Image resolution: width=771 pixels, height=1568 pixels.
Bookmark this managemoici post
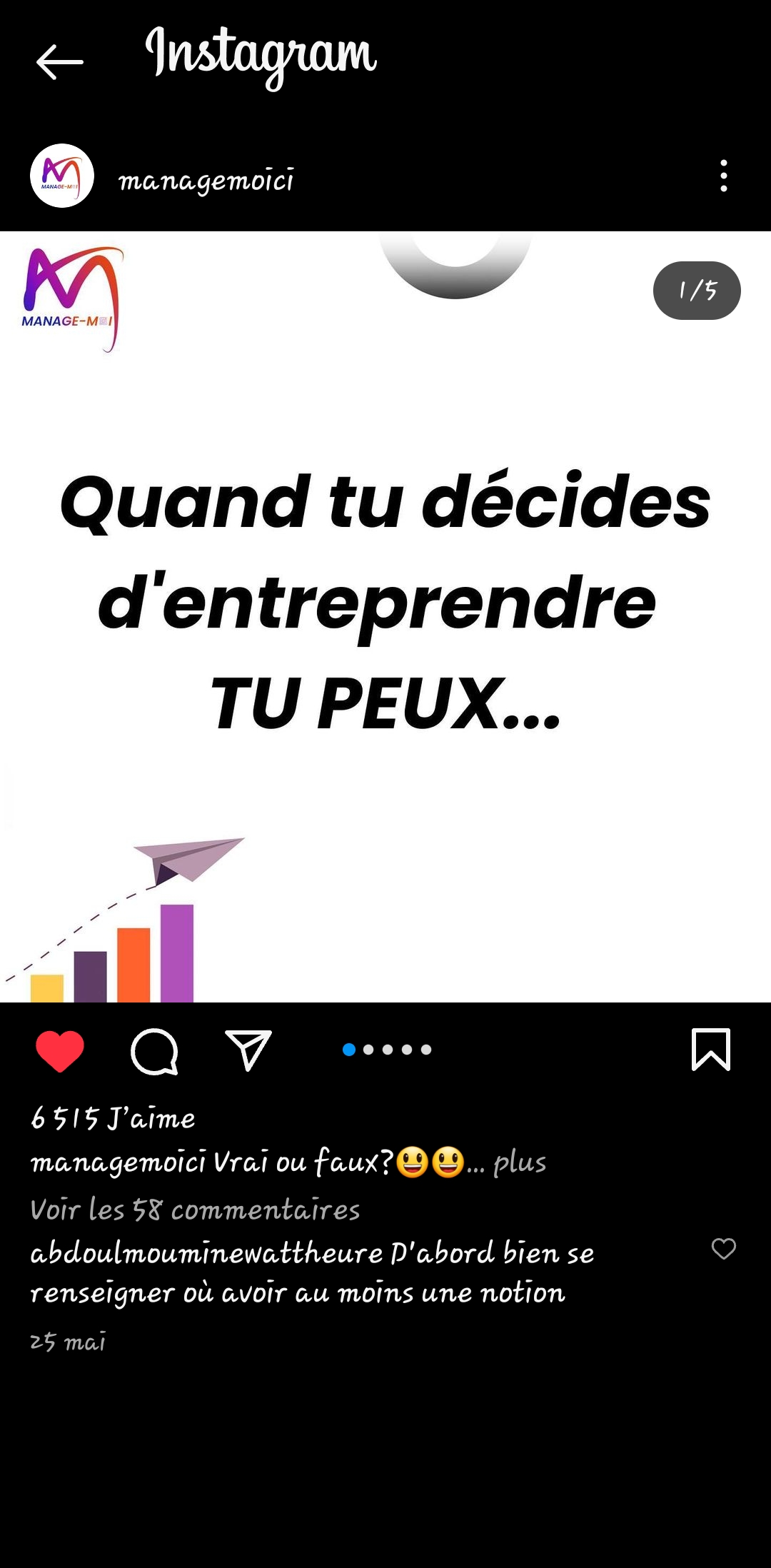[711, 1050]
